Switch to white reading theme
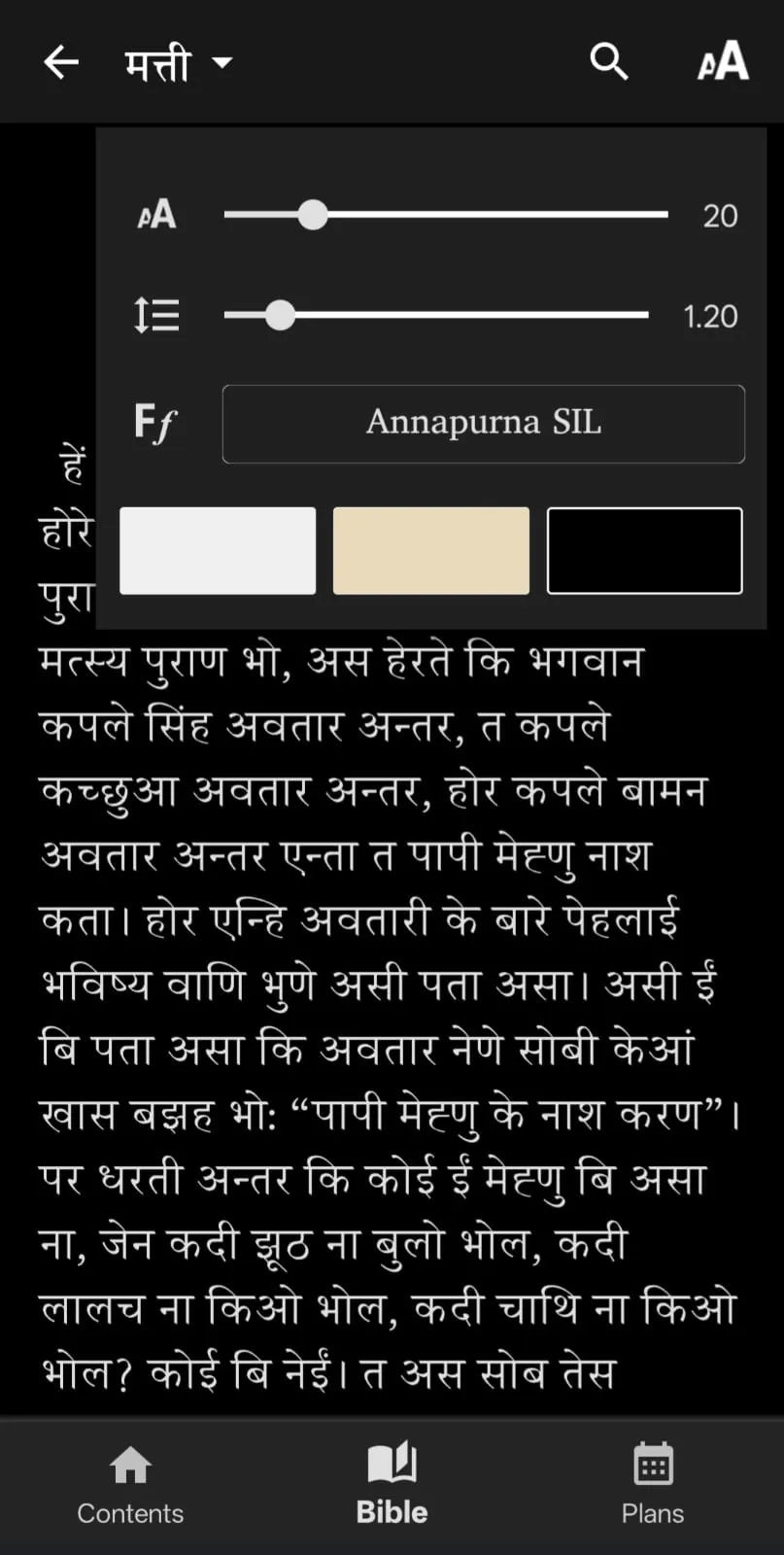 (x=216, y=550)
